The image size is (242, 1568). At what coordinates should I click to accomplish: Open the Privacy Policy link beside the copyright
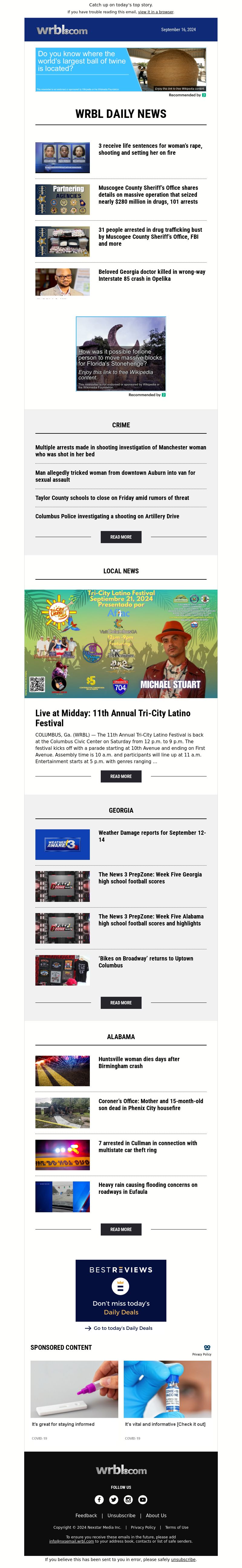pos(143,1527)
